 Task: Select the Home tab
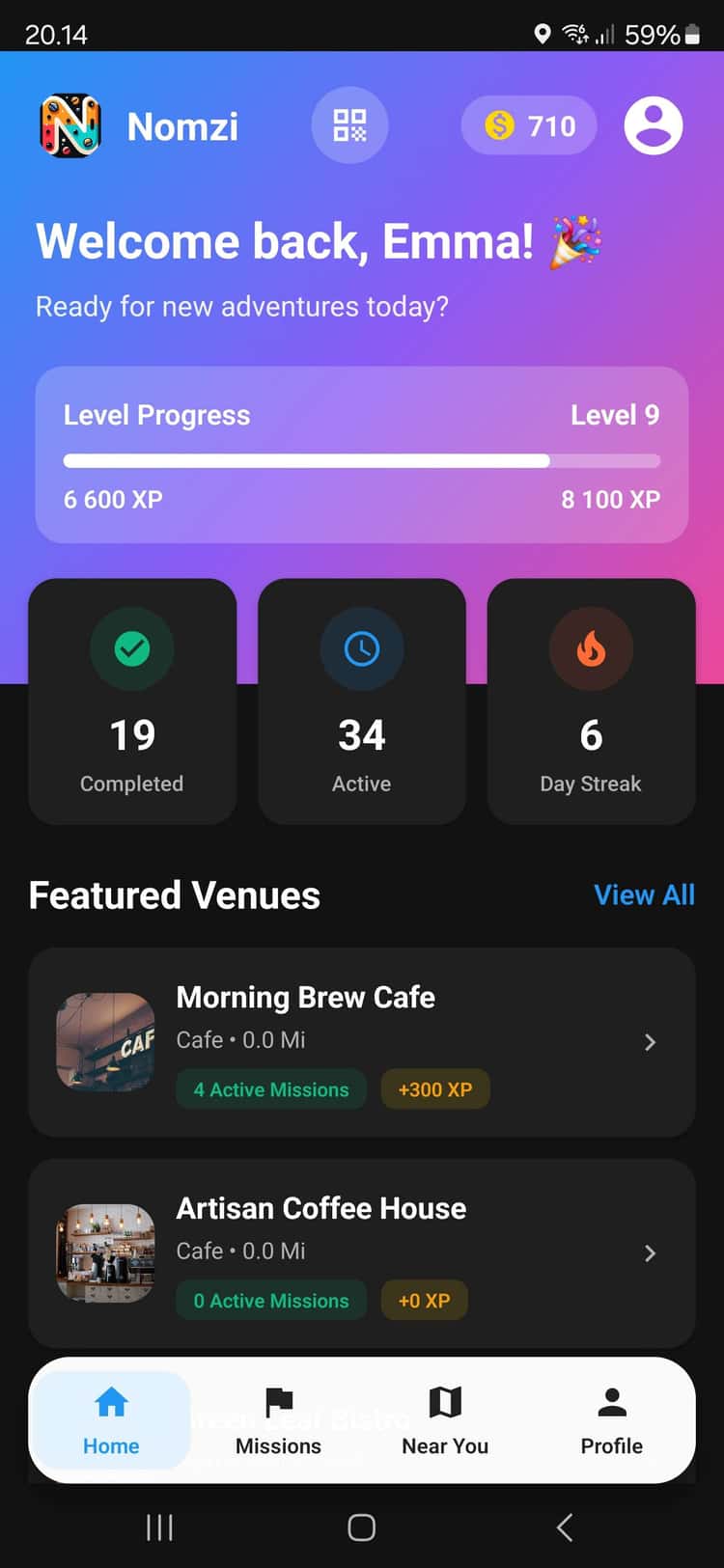(111, 1420)
